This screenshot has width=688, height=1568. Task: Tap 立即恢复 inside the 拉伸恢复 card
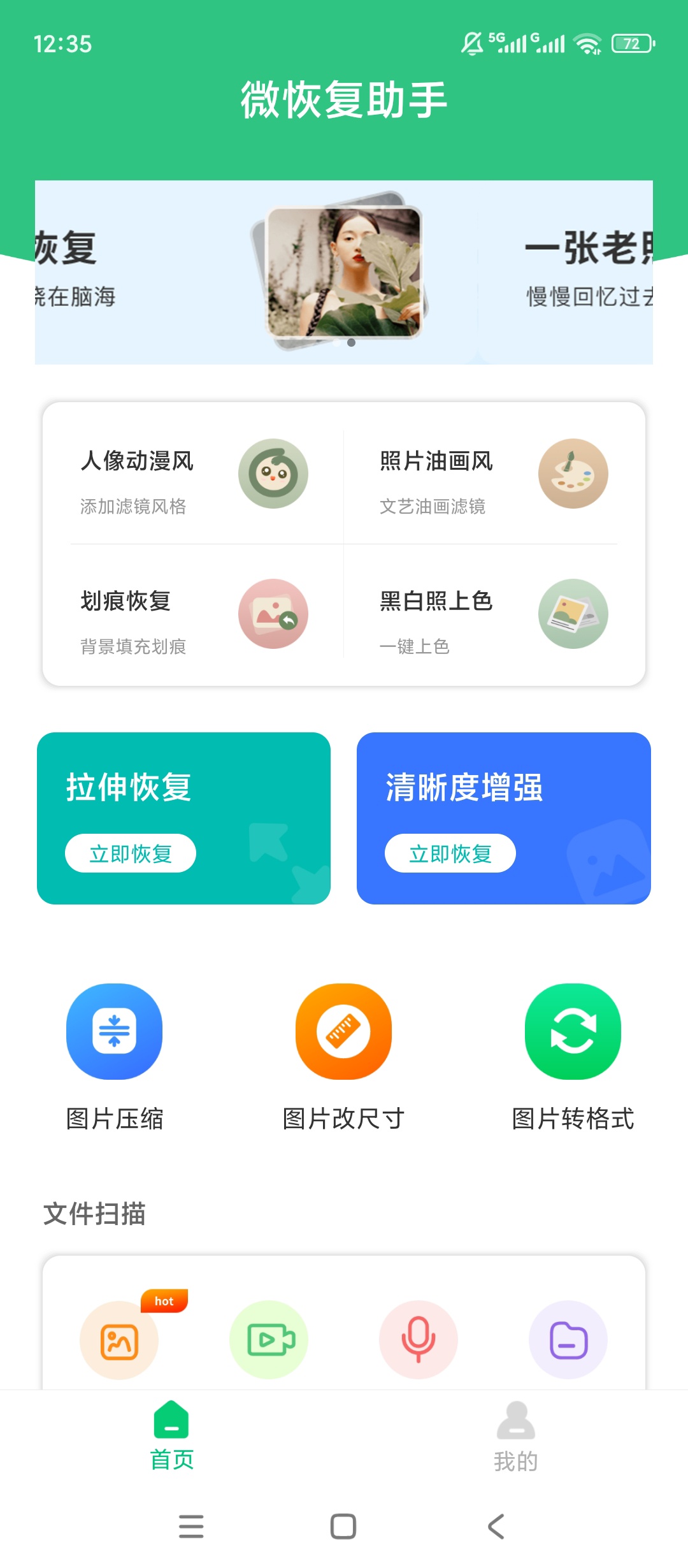[131, 853]
